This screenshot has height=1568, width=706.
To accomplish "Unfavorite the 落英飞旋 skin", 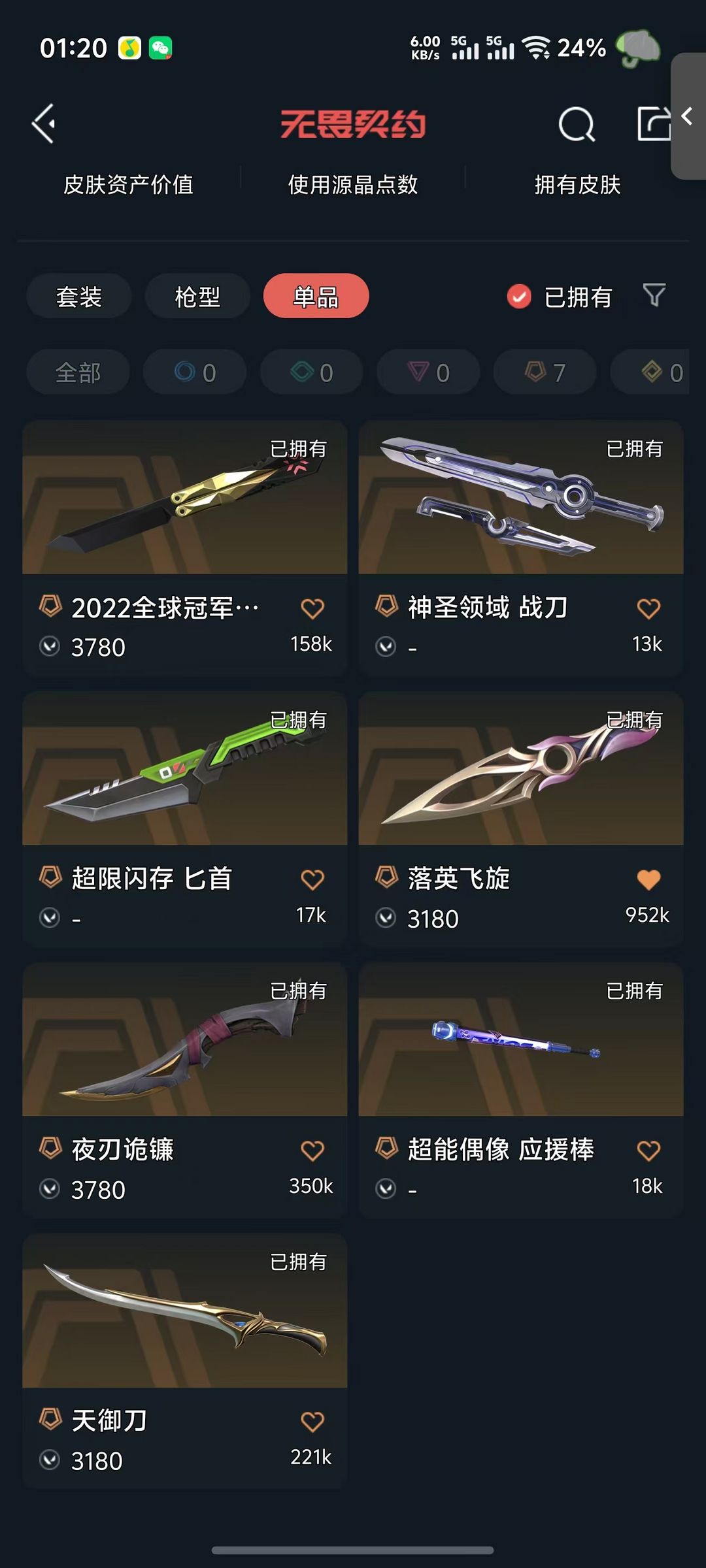I will (648, 879).
